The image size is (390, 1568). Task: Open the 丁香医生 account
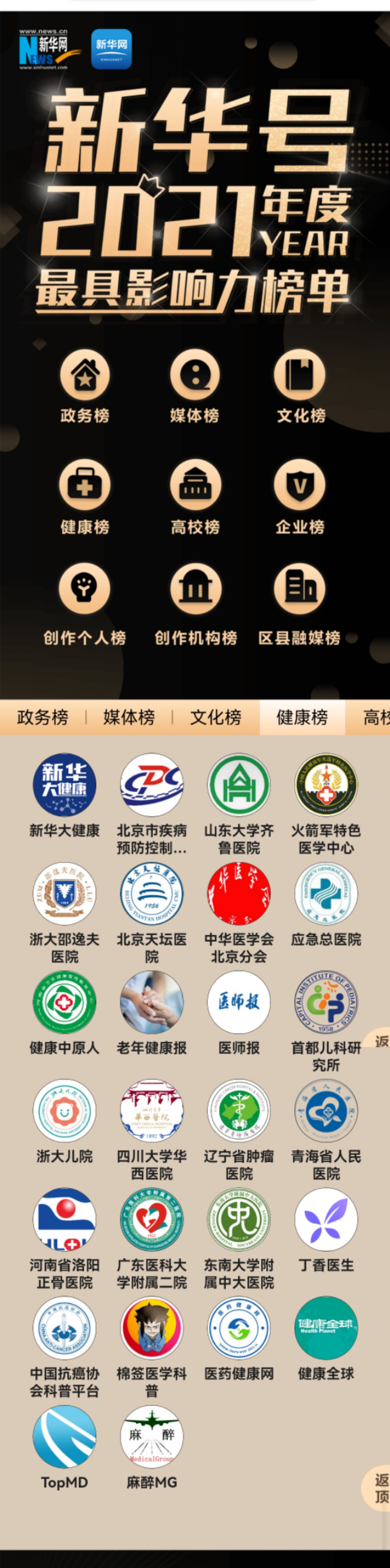[326, 1220]
